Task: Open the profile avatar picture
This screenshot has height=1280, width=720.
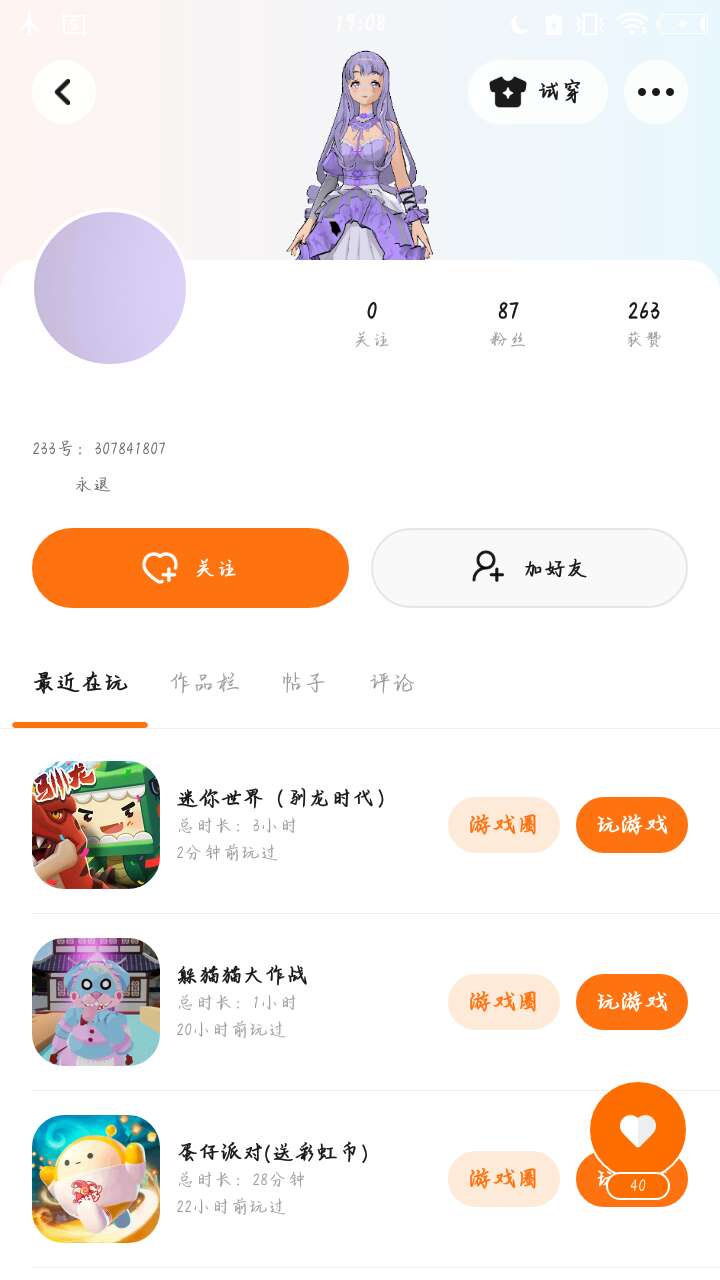Action: [110, 288]
